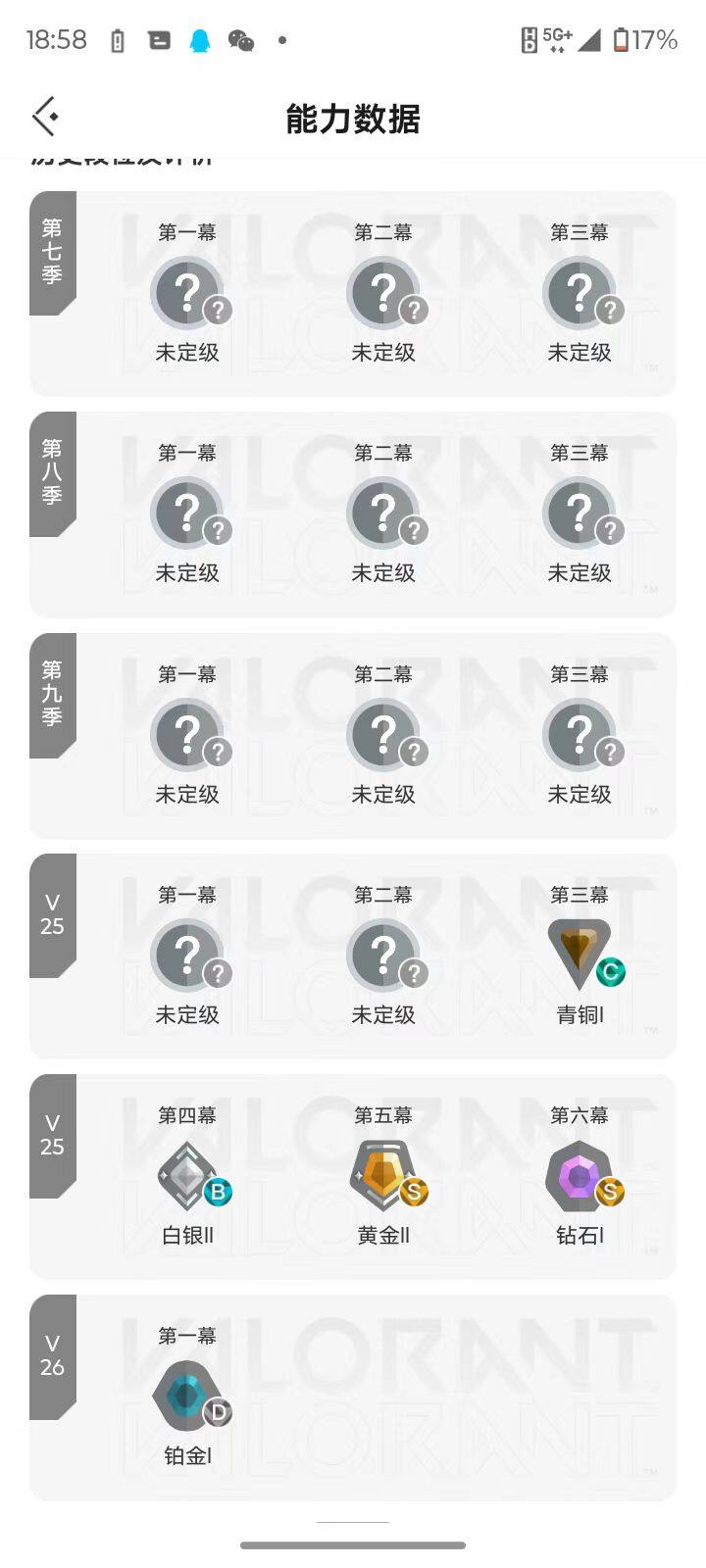Select the 钻石I diamond rank badge
This screenshot has height=1568, width=706.
[x=580, y=1171]
